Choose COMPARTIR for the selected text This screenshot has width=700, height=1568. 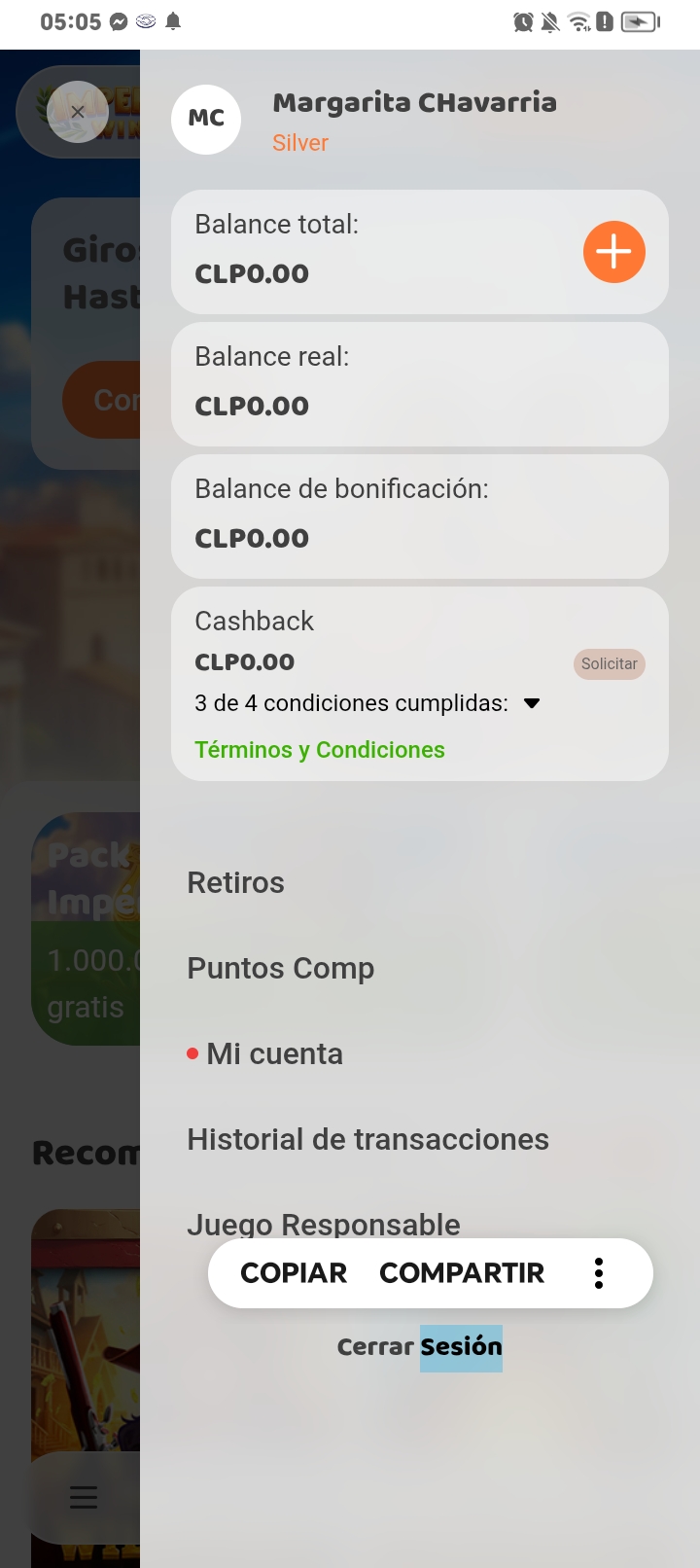(x=462, y=1273)
